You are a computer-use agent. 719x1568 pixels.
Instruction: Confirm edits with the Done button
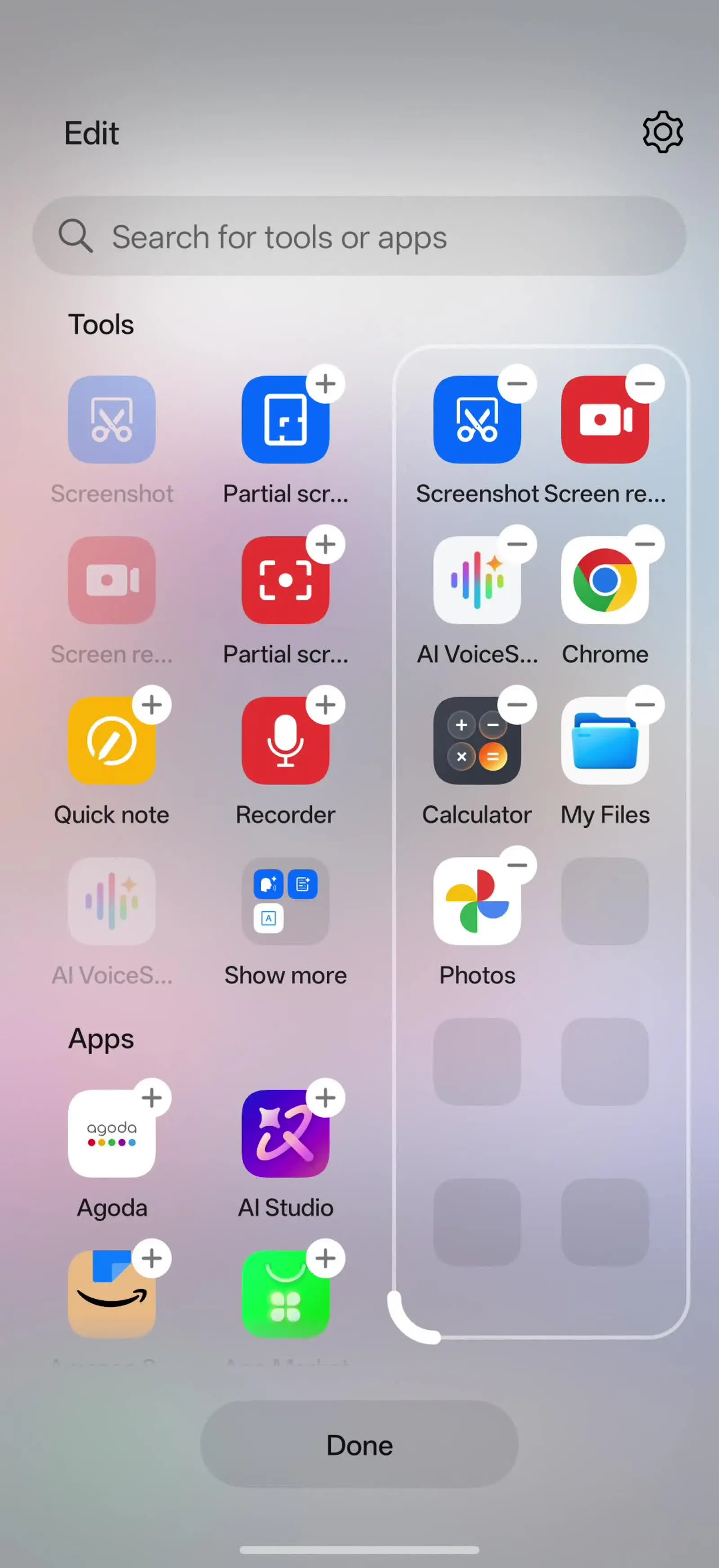[359, 1445]
